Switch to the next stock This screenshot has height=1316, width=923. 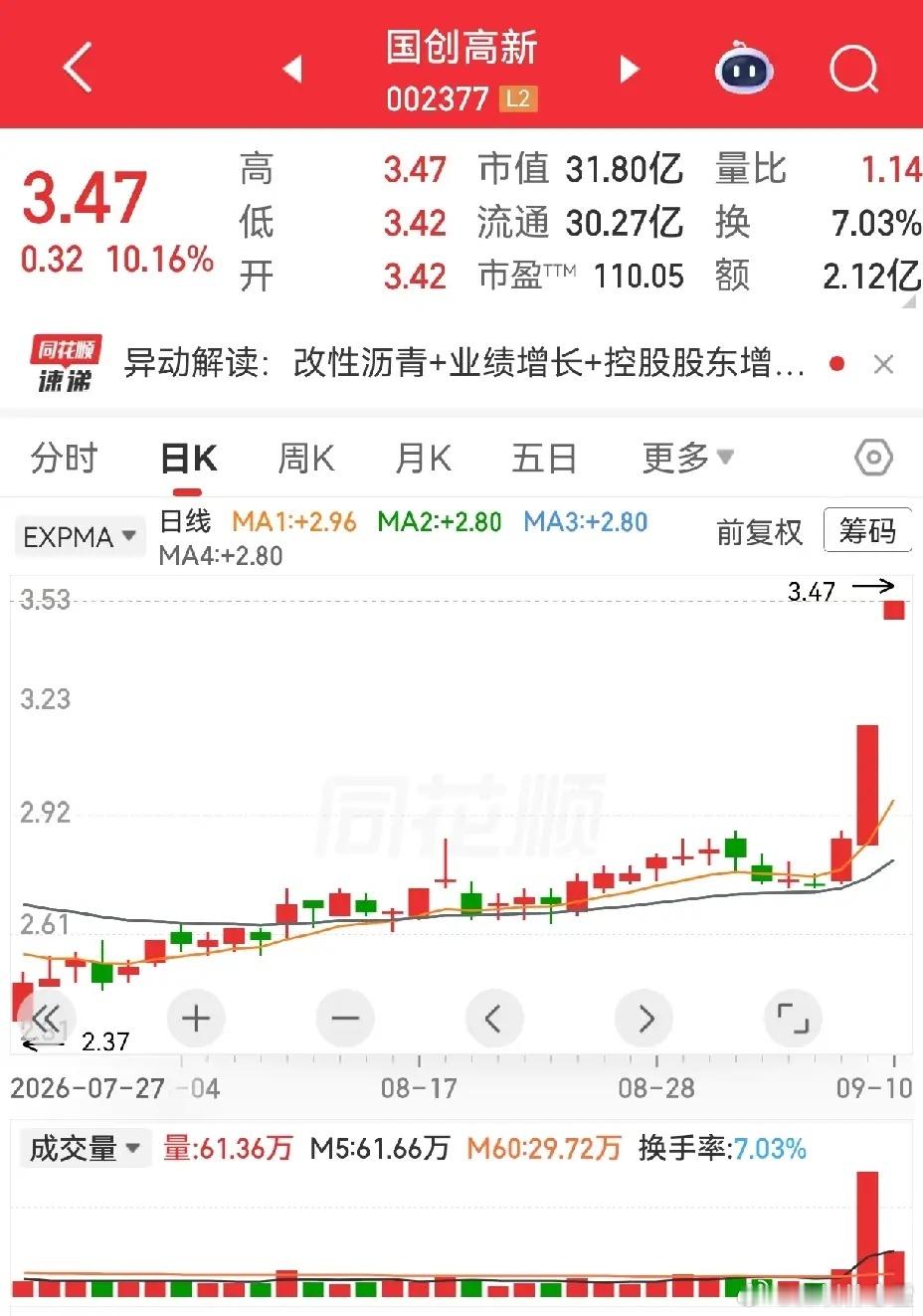629,69
